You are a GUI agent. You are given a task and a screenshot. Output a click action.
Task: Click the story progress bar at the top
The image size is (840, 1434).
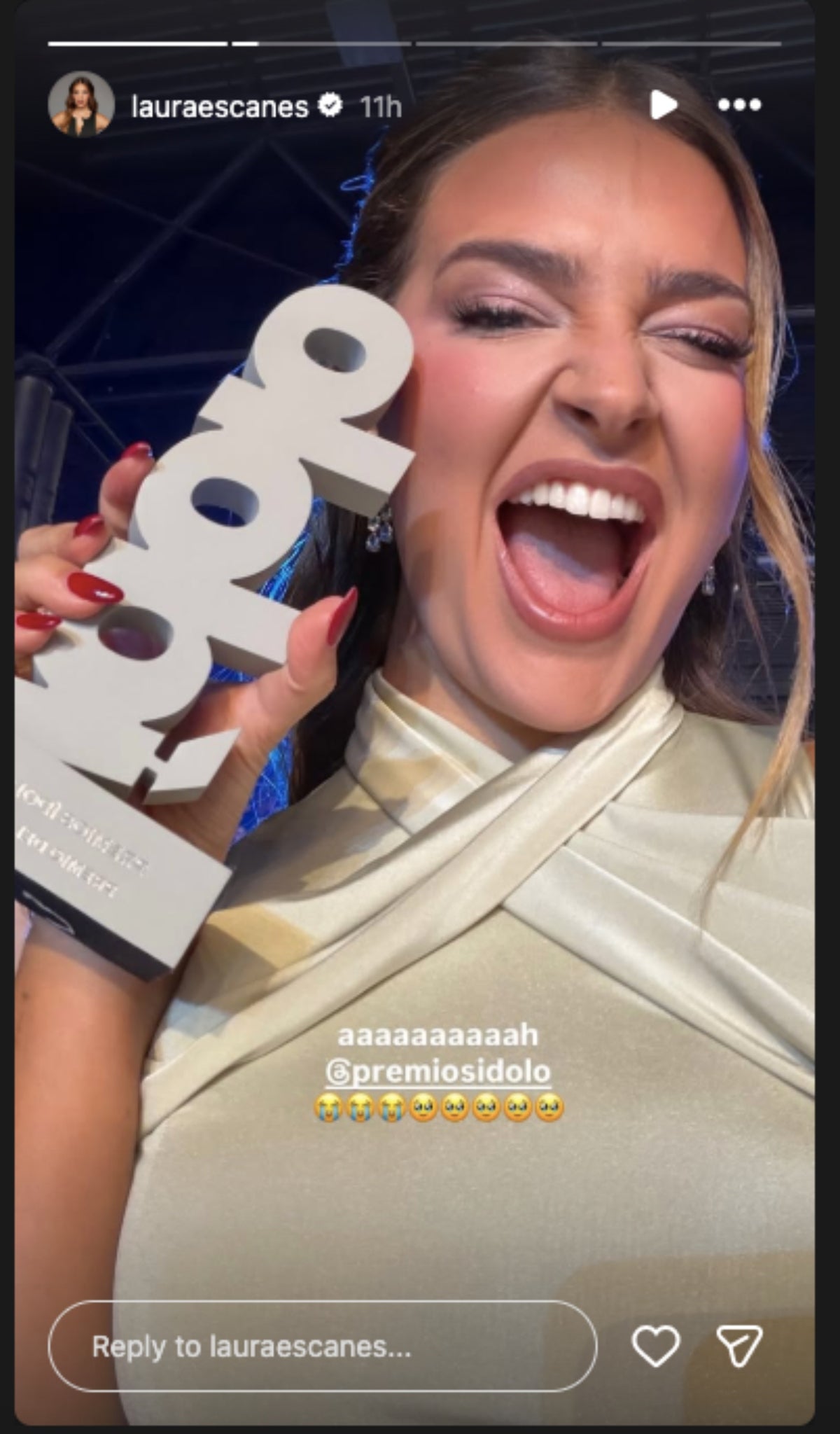click(x=420, y=43)
